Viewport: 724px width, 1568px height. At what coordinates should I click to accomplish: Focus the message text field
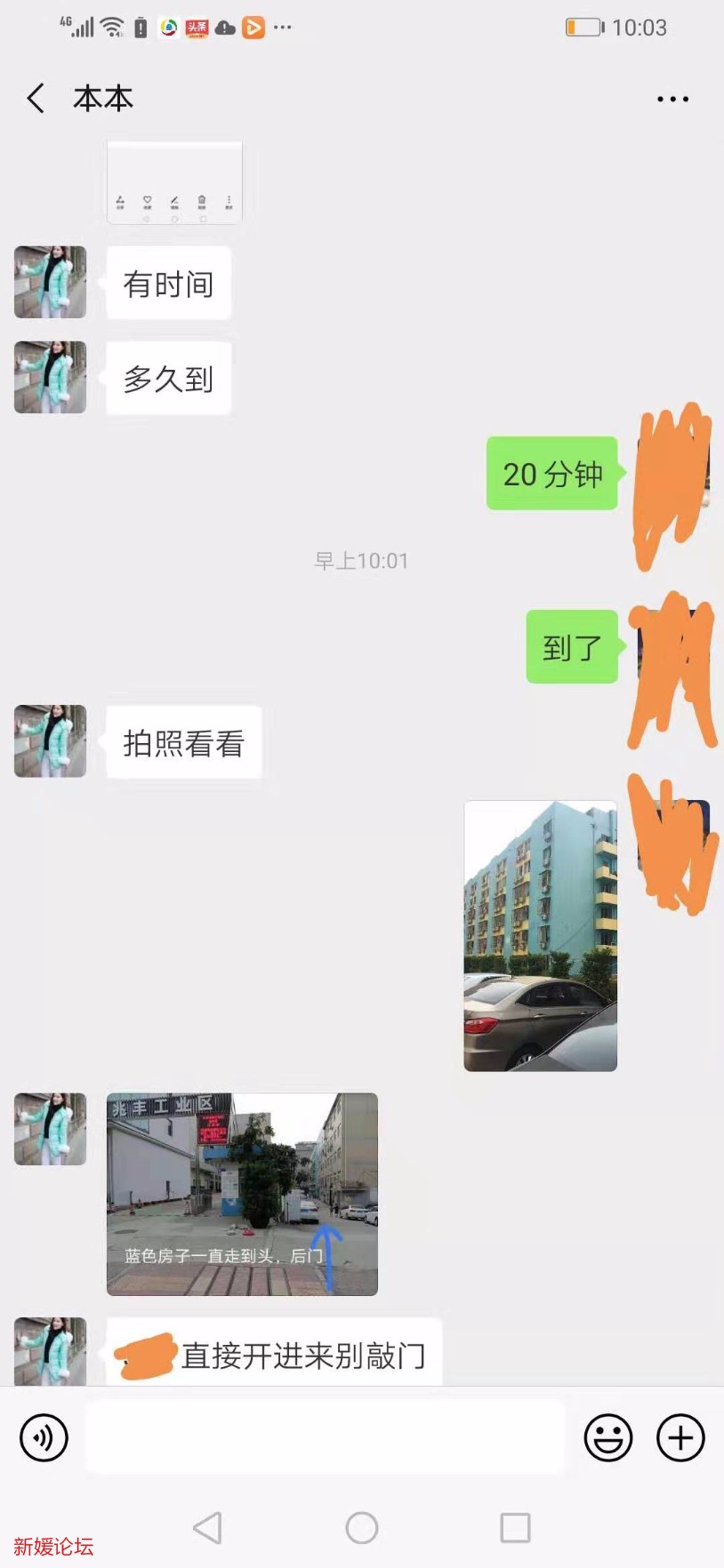[325, 1437]
